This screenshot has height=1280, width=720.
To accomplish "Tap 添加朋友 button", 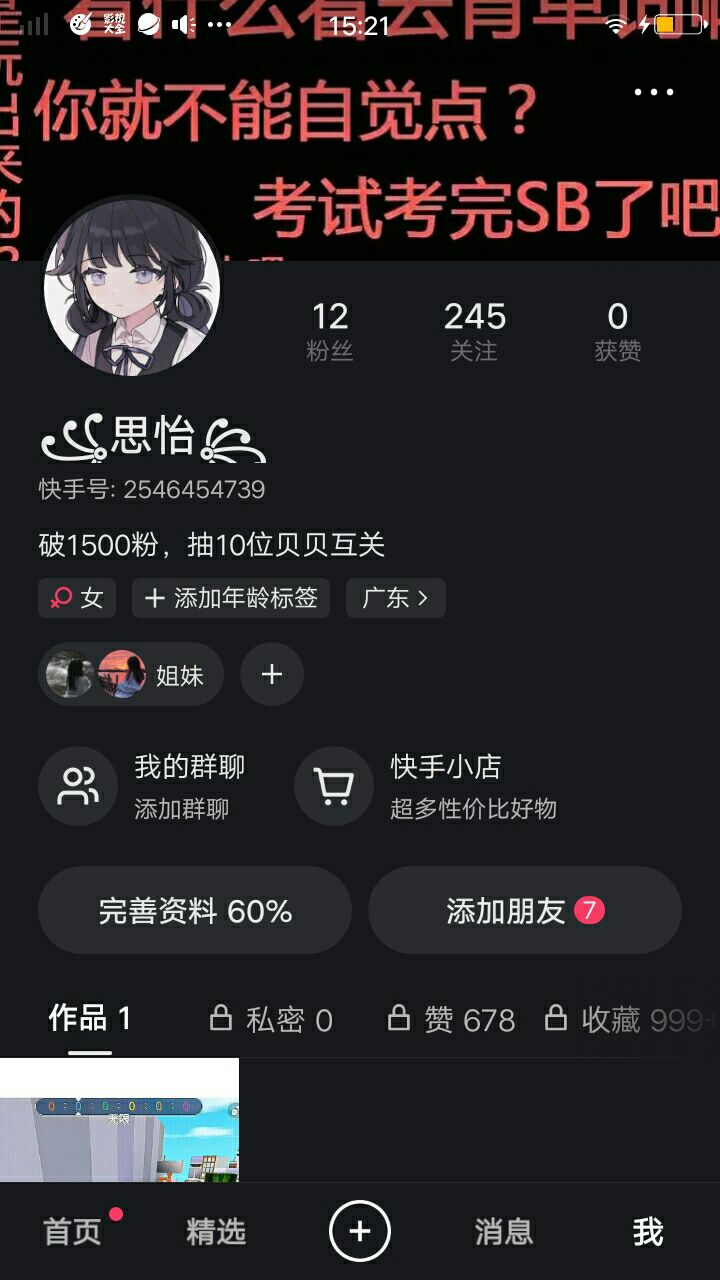I will tap(524, 910).
